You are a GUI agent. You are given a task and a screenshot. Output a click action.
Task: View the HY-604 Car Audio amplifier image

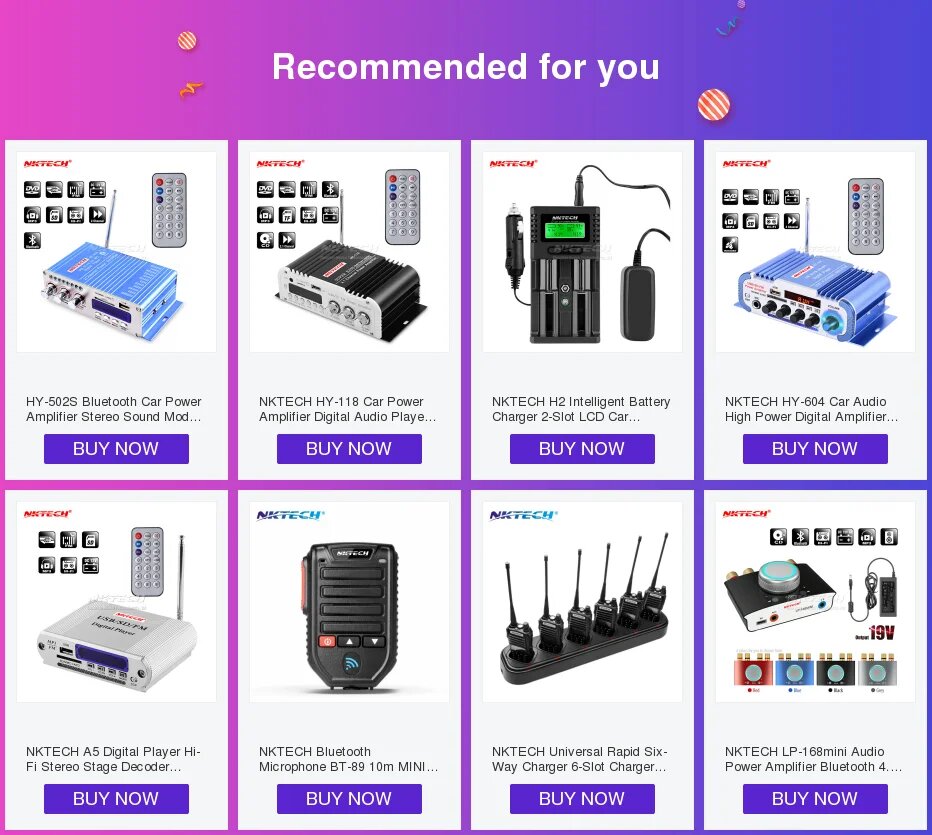click(x=815, y=252)
